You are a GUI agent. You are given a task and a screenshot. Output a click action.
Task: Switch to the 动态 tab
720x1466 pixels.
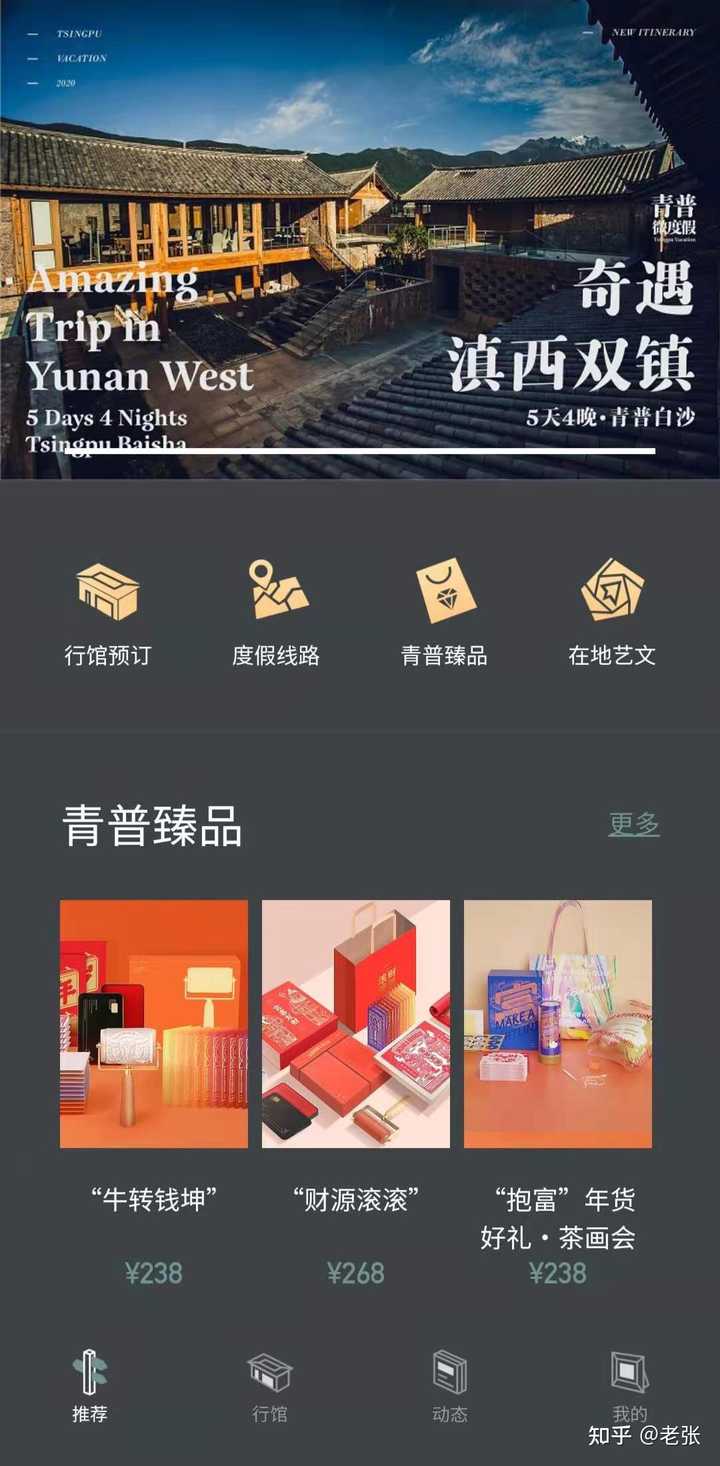coord(450,1386)
